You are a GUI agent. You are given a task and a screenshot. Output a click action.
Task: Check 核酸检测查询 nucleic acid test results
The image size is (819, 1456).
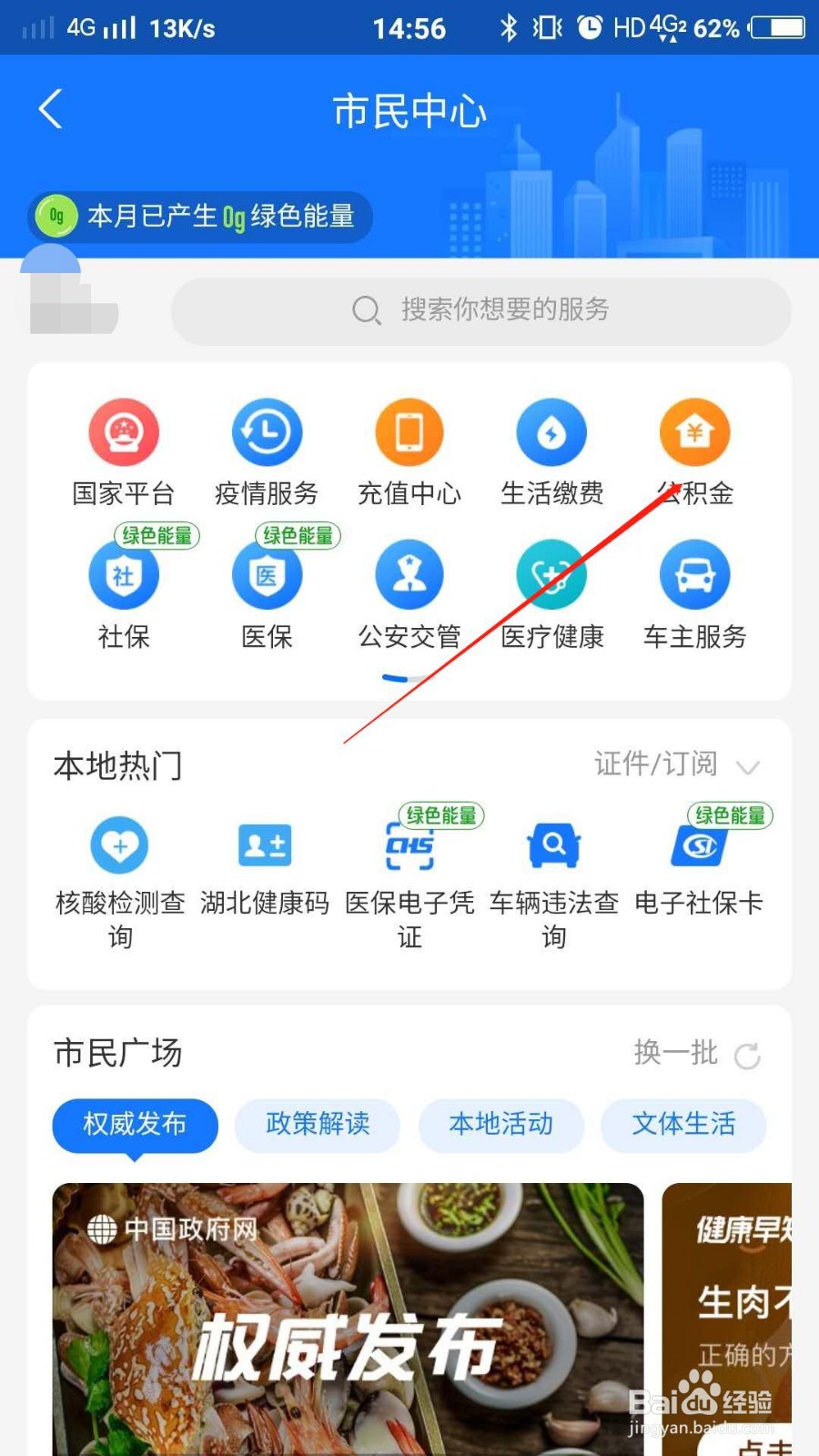tap(119, 844)
